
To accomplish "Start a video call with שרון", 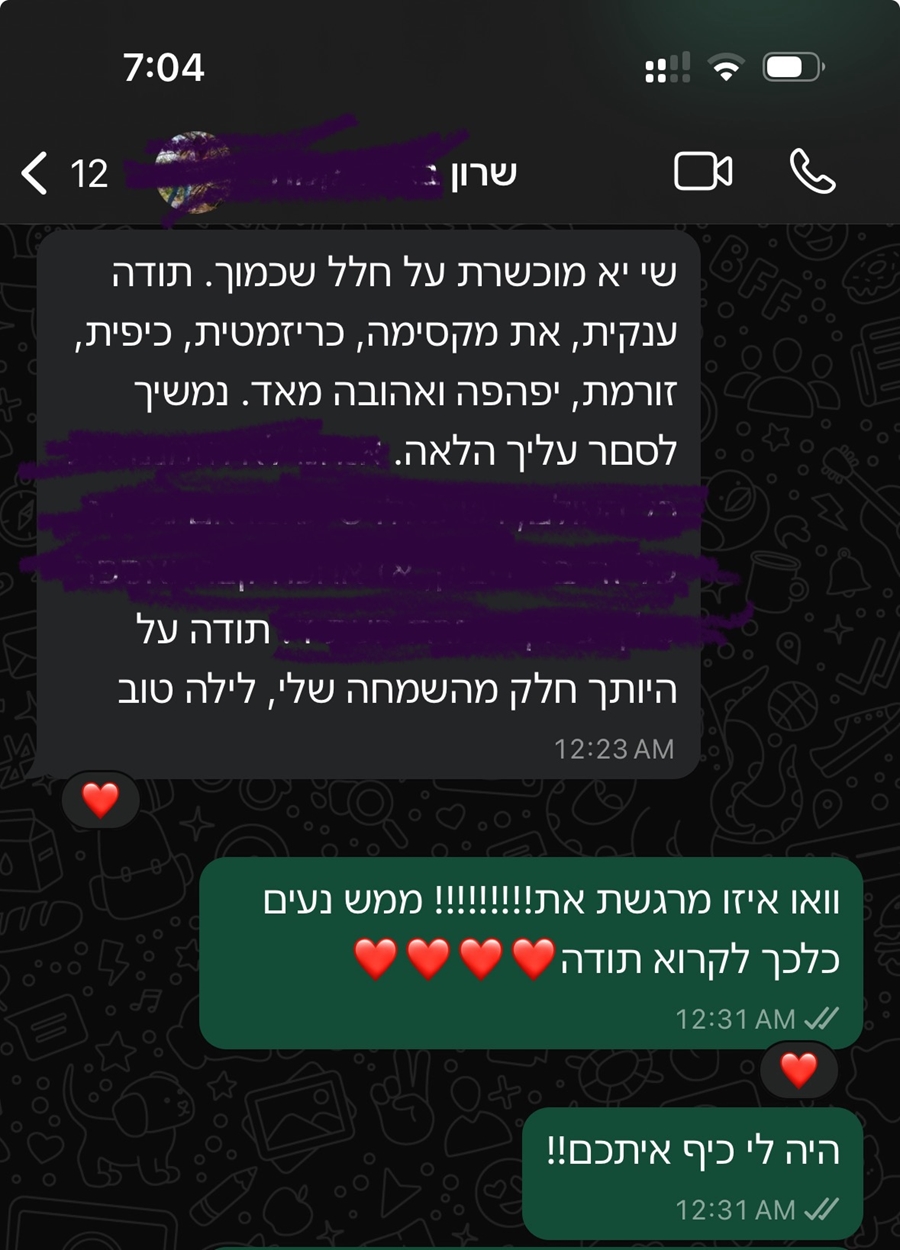I will pyautogui.click(x=703, y=172).
